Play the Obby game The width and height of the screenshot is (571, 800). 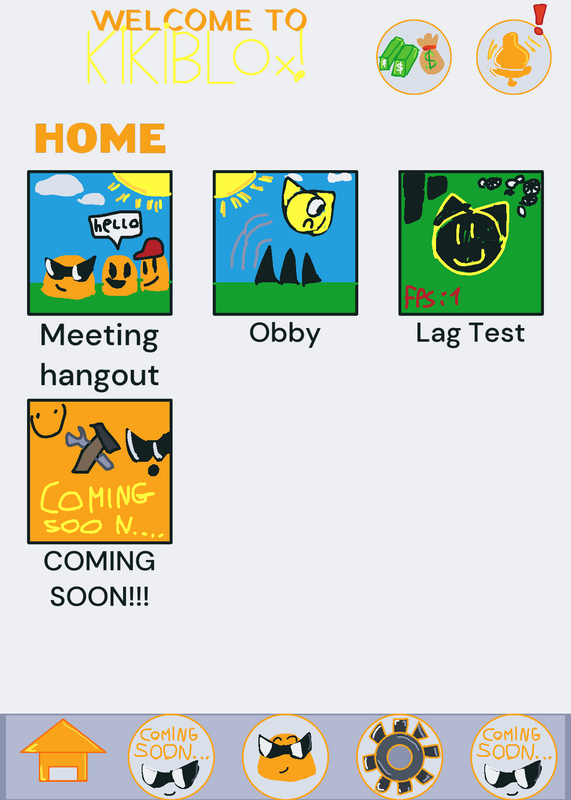[285, 243]
